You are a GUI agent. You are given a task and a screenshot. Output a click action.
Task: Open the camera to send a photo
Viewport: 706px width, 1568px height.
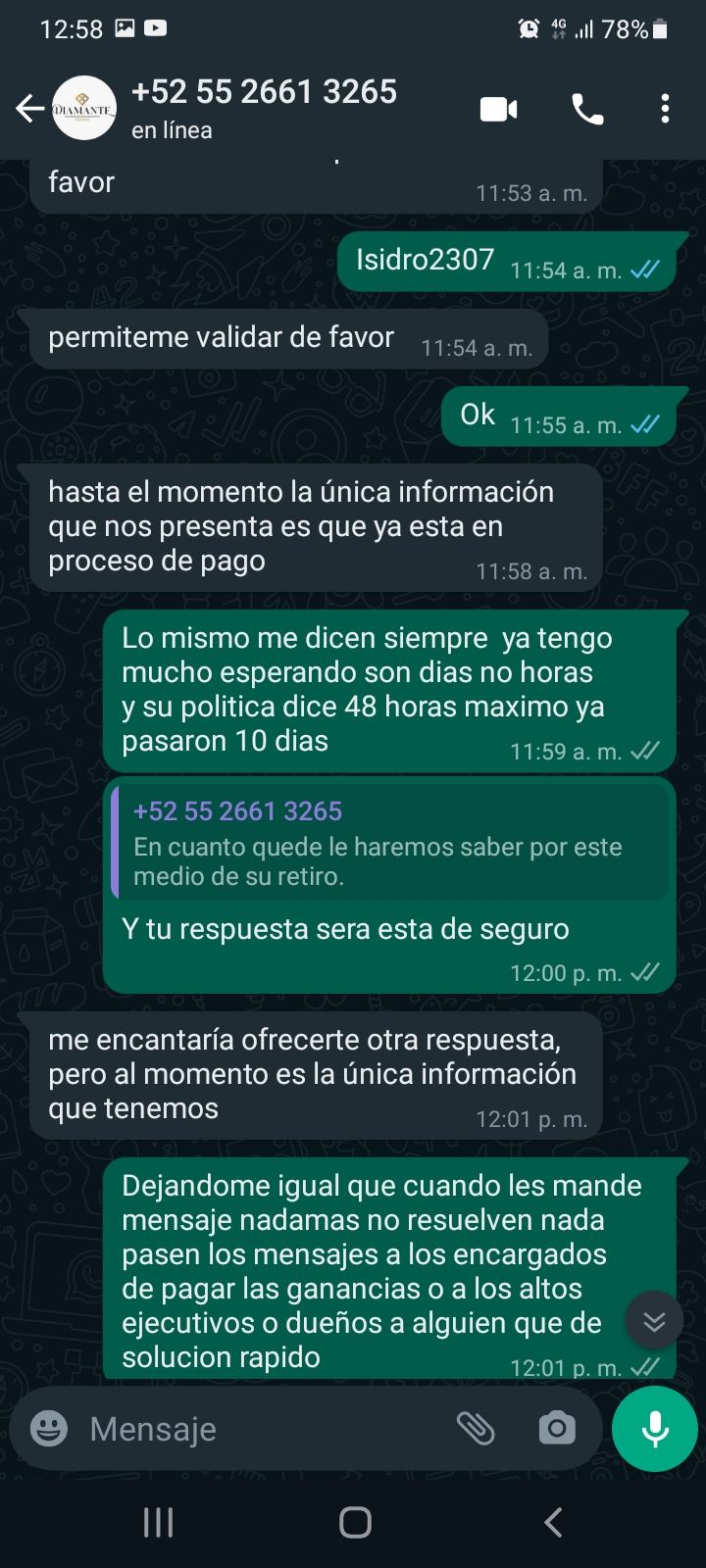tap(556, 1429)
